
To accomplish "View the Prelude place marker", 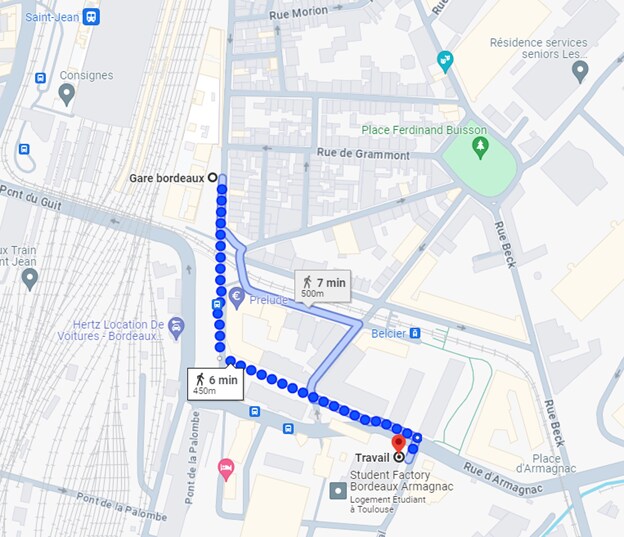I will (237, 296).
